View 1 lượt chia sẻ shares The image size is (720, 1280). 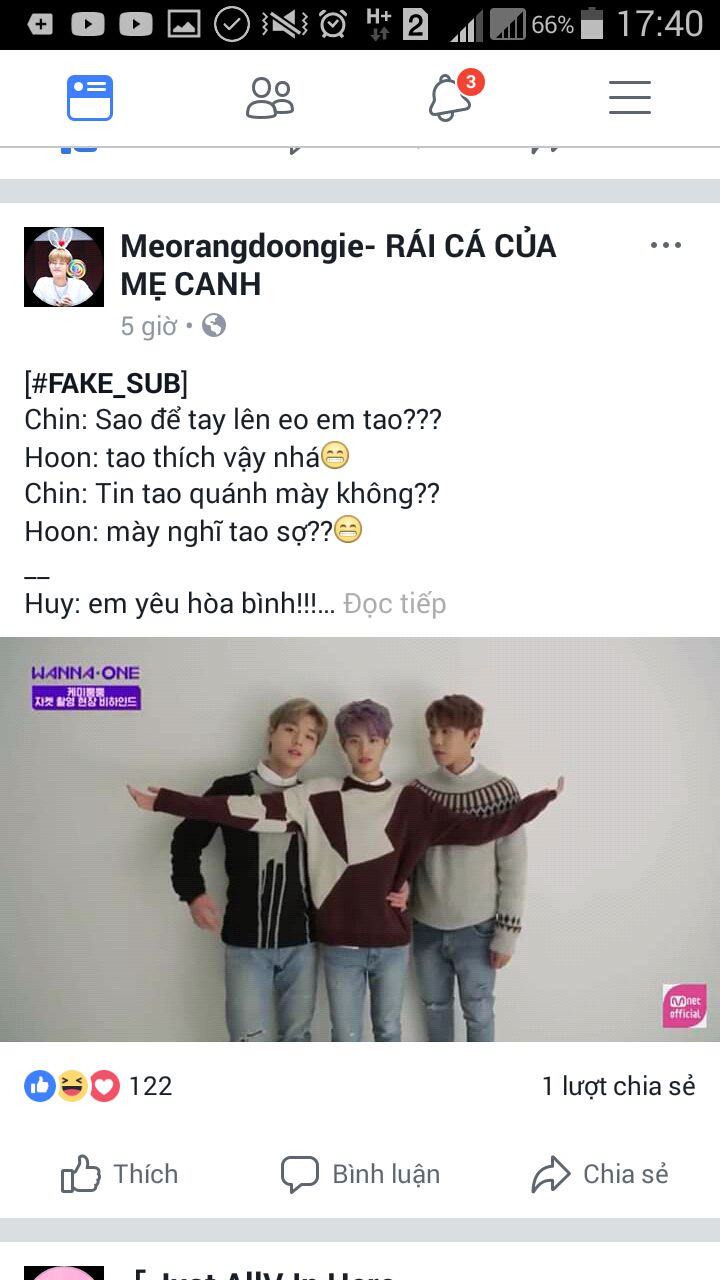[618, 1086]
